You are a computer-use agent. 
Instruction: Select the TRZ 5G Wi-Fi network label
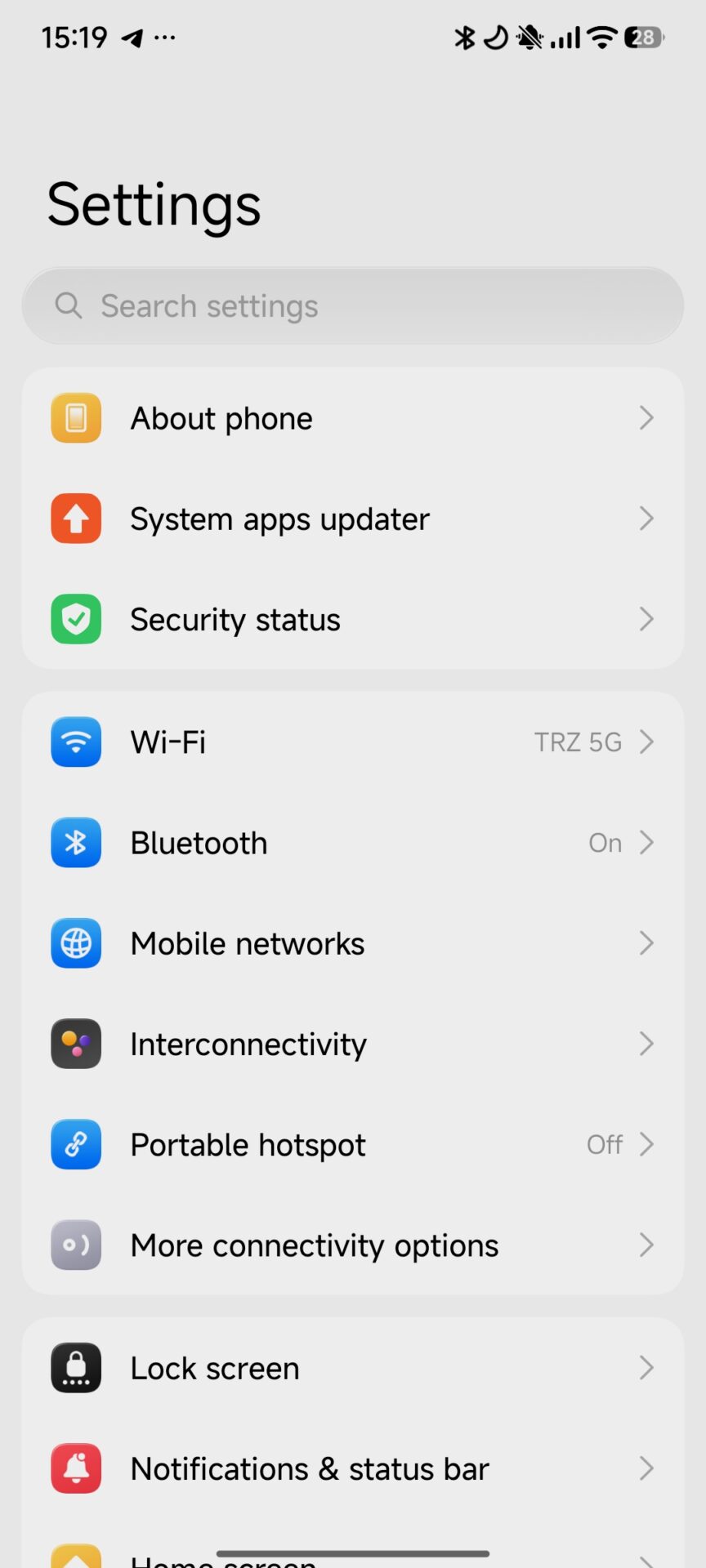(x=578, y=742)
